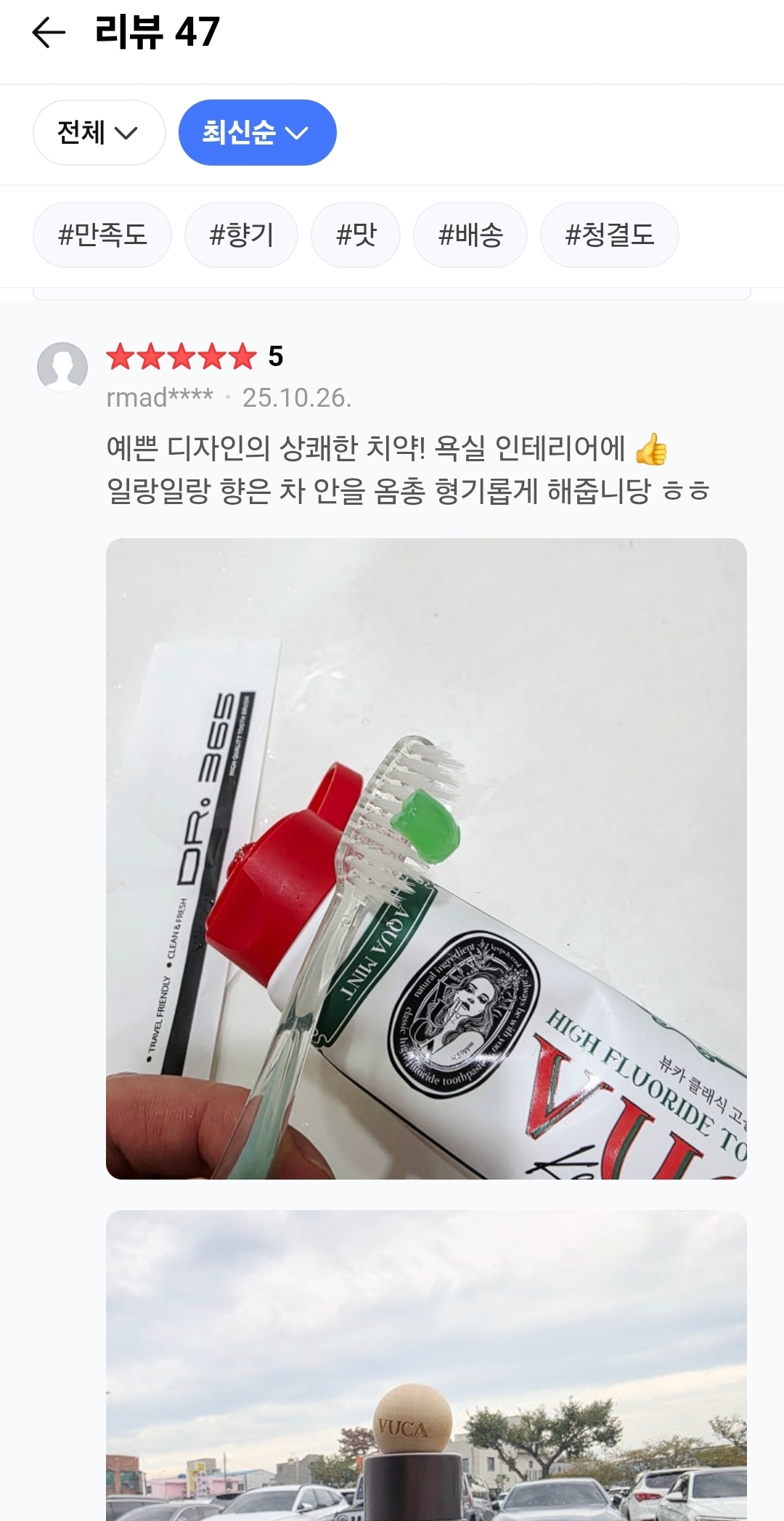Show reviews tagged #청결도

[x=609, y=235]
